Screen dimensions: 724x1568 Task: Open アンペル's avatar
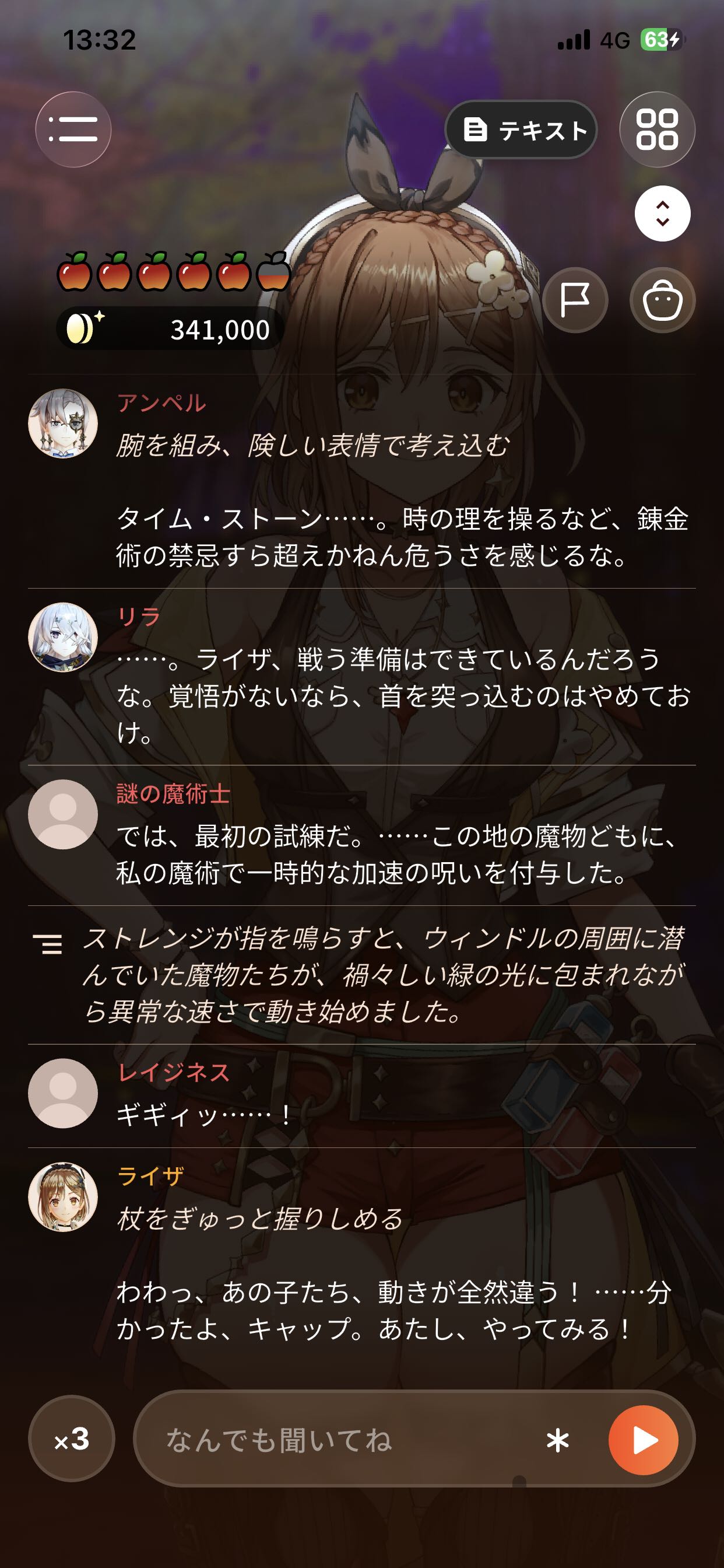click(63, 423)
